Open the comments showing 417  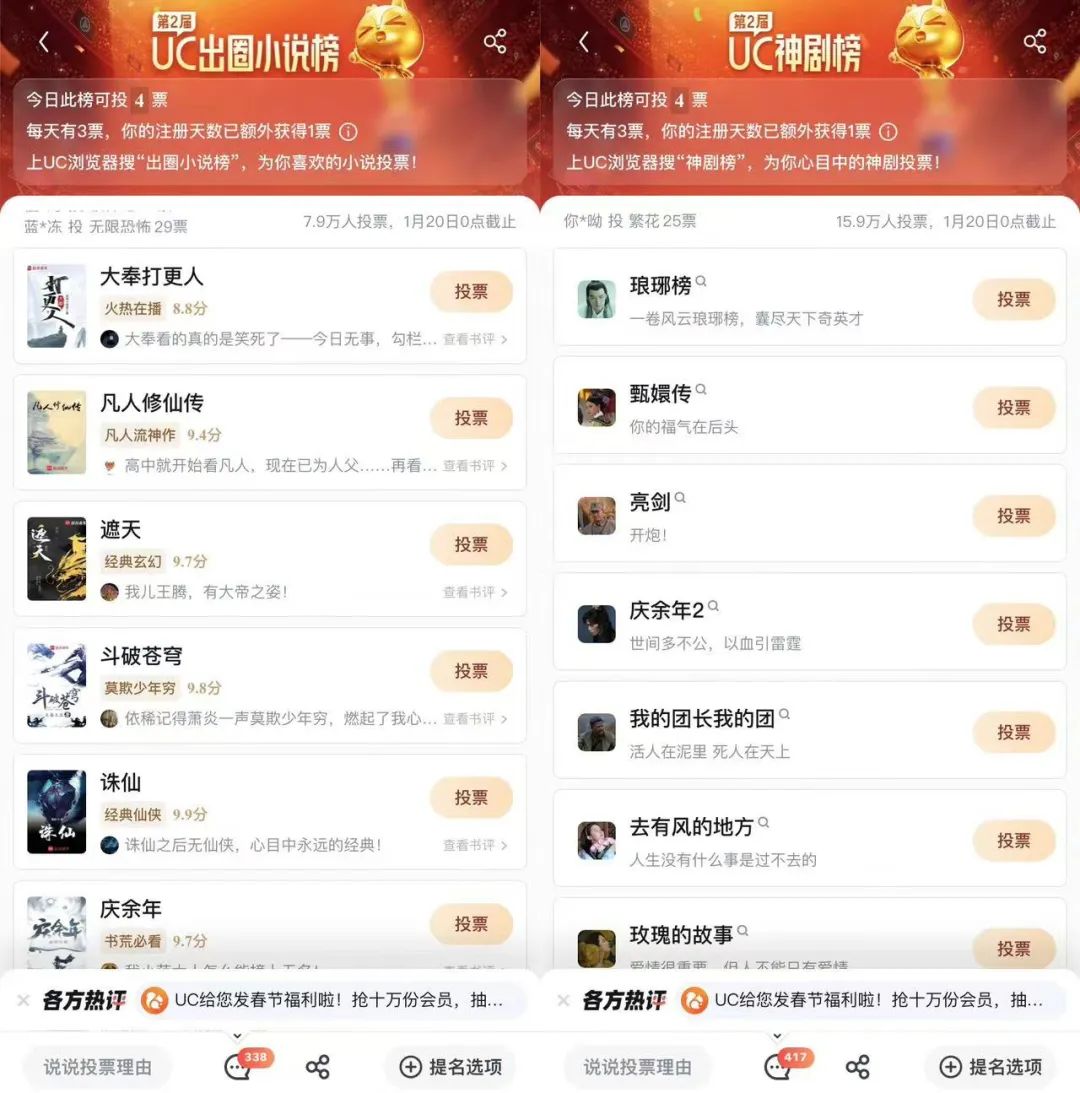click(780, 1066)
